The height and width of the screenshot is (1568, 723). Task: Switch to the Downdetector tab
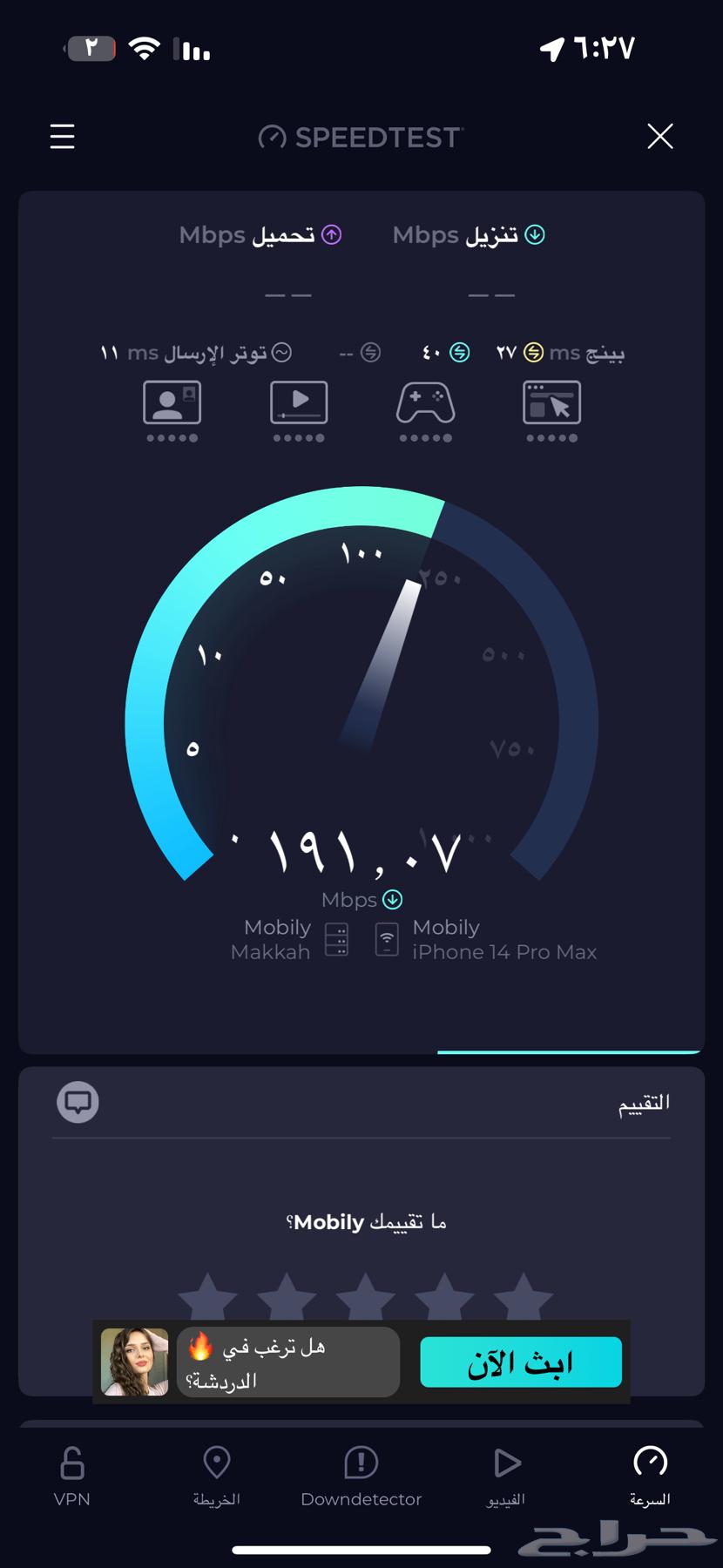361,1475
